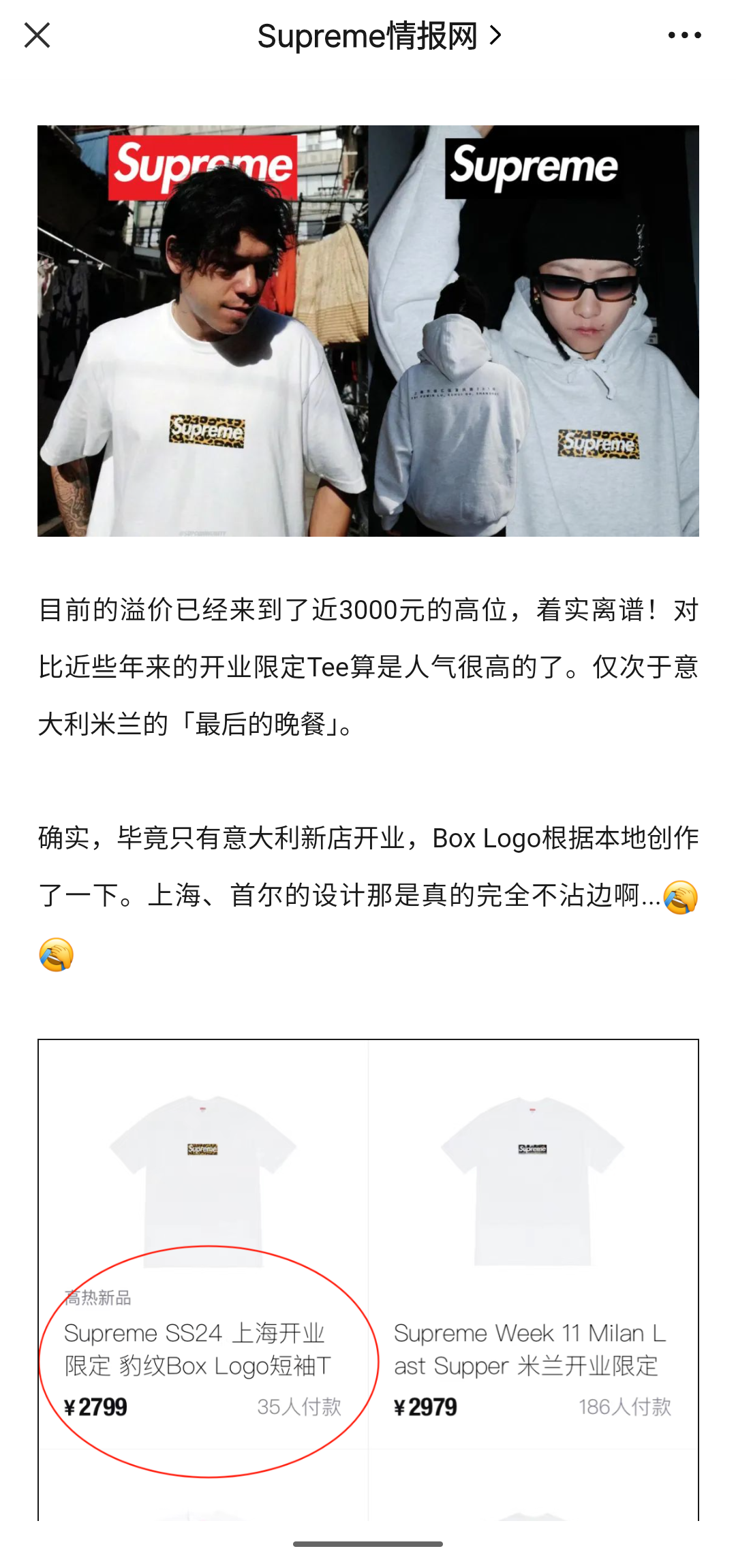Open the three-dot more options menu
The width and height of the screenshot is (736, 1568).
pyautogui.click(x=684, y=35)
